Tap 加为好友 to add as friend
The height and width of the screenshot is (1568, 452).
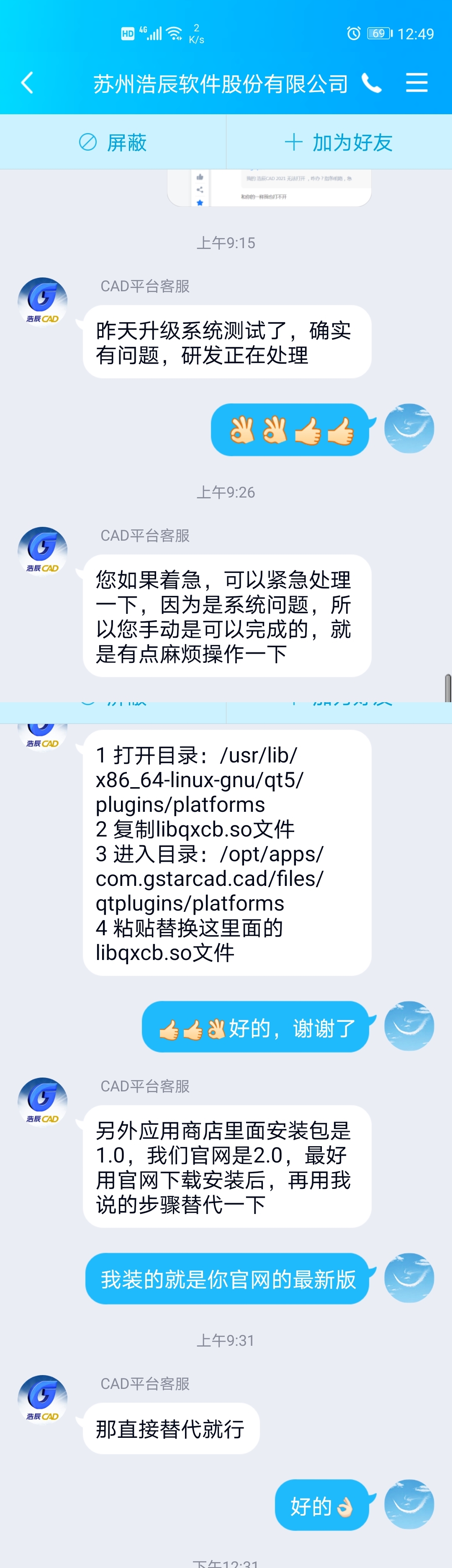pyautogui.click(x=339, y=142)
